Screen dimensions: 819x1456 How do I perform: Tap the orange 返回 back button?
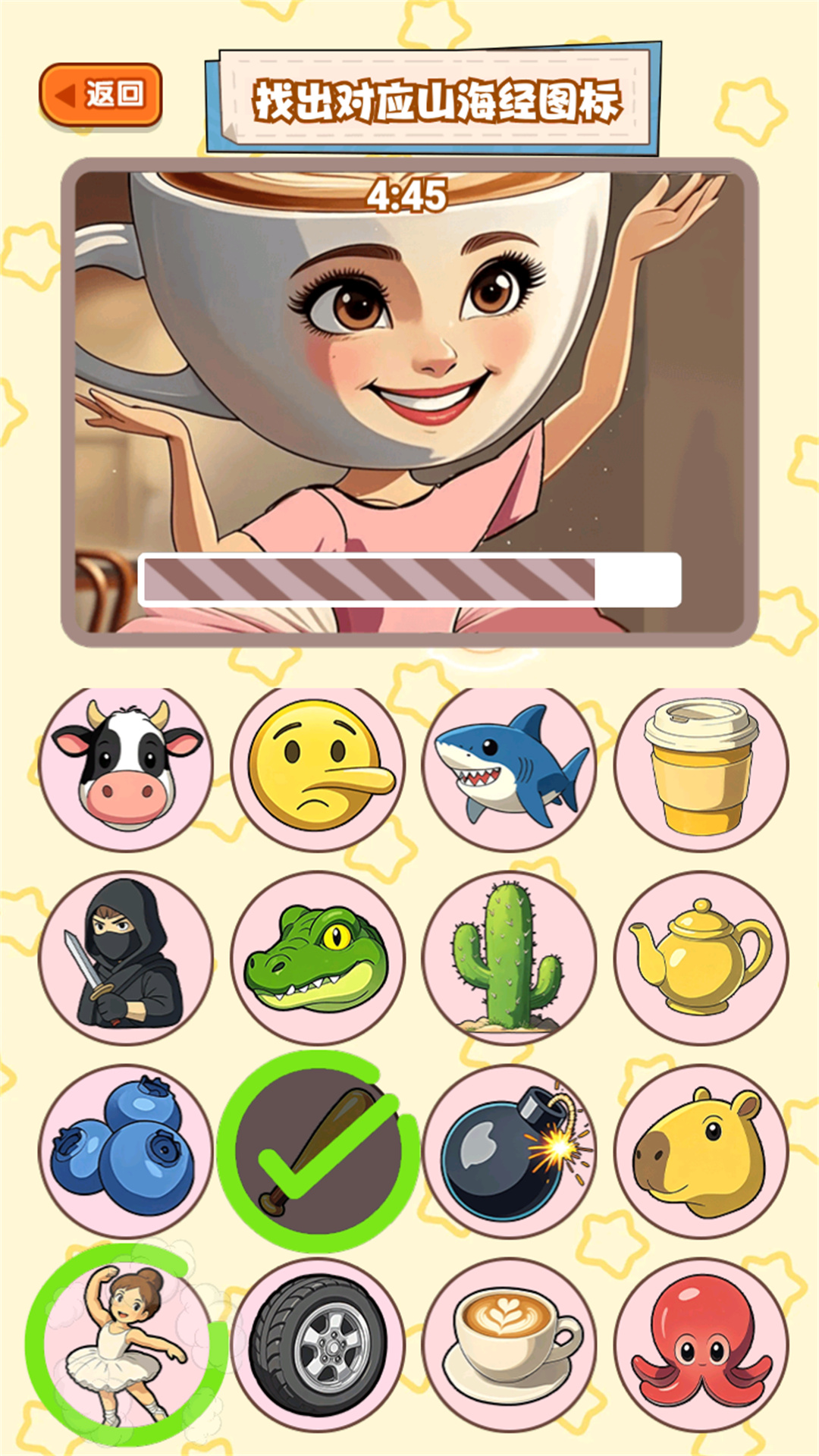[101, 95]
